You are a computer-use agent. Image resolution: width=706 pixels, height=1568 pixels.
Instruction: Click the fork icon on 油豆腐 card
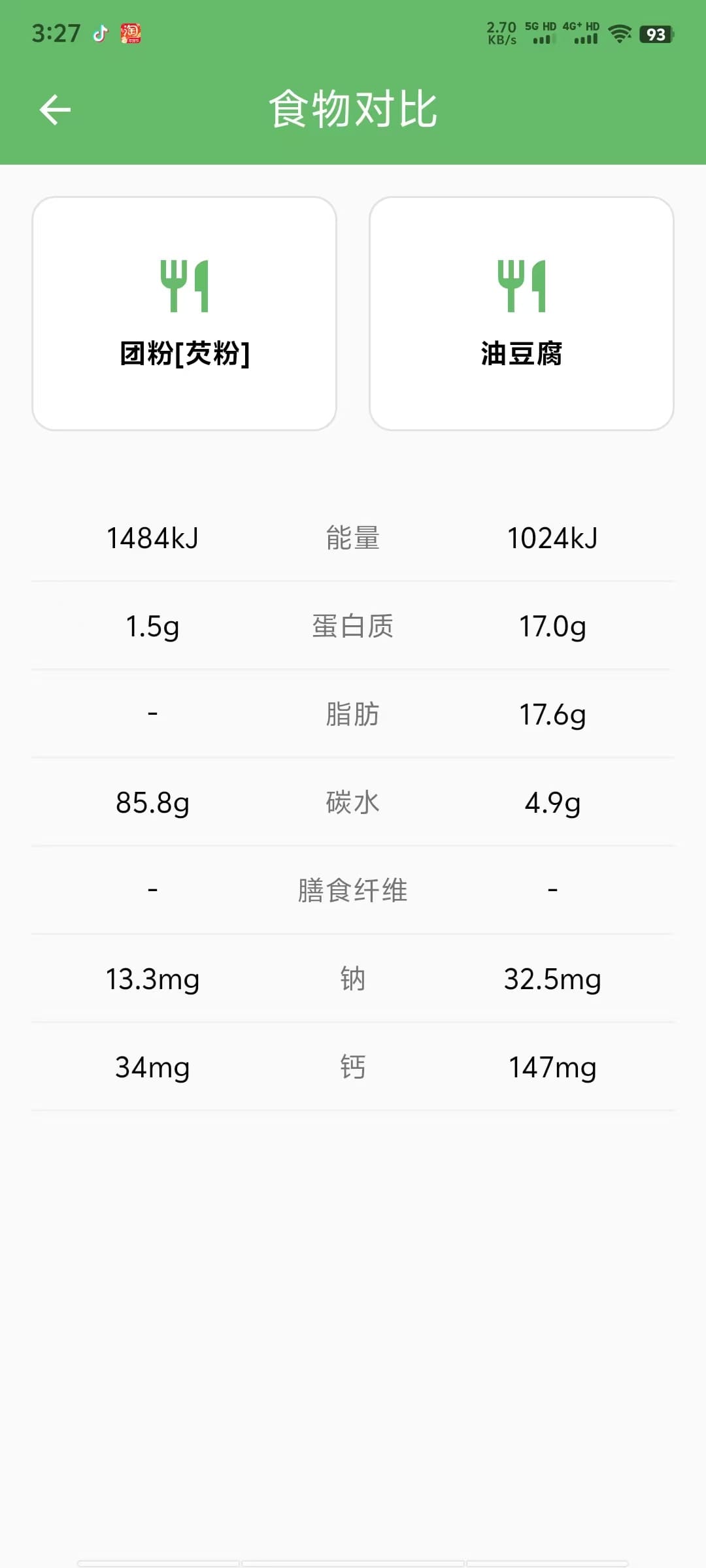click(x=522, y=284)
